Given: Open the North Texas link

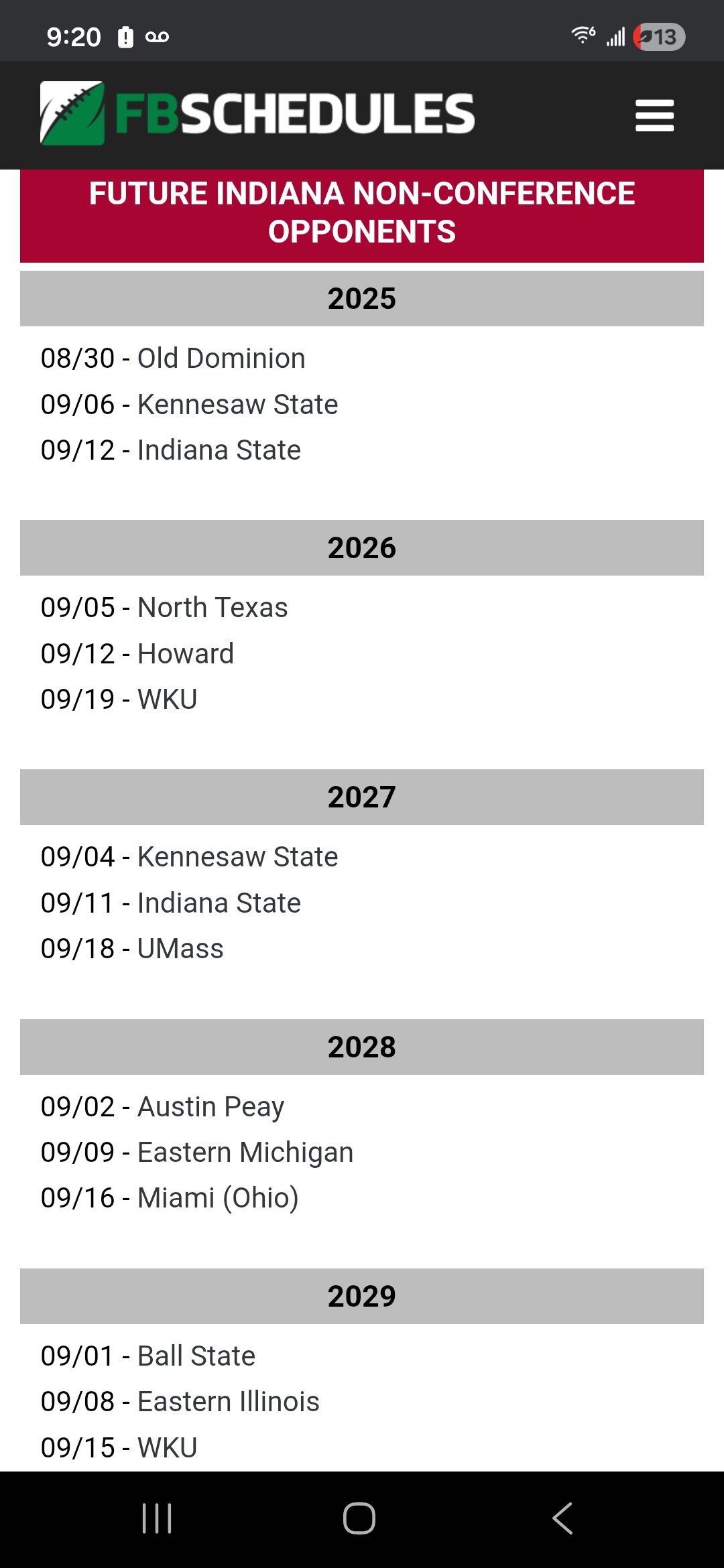Looking at the screenshot, I should (213, 608).
